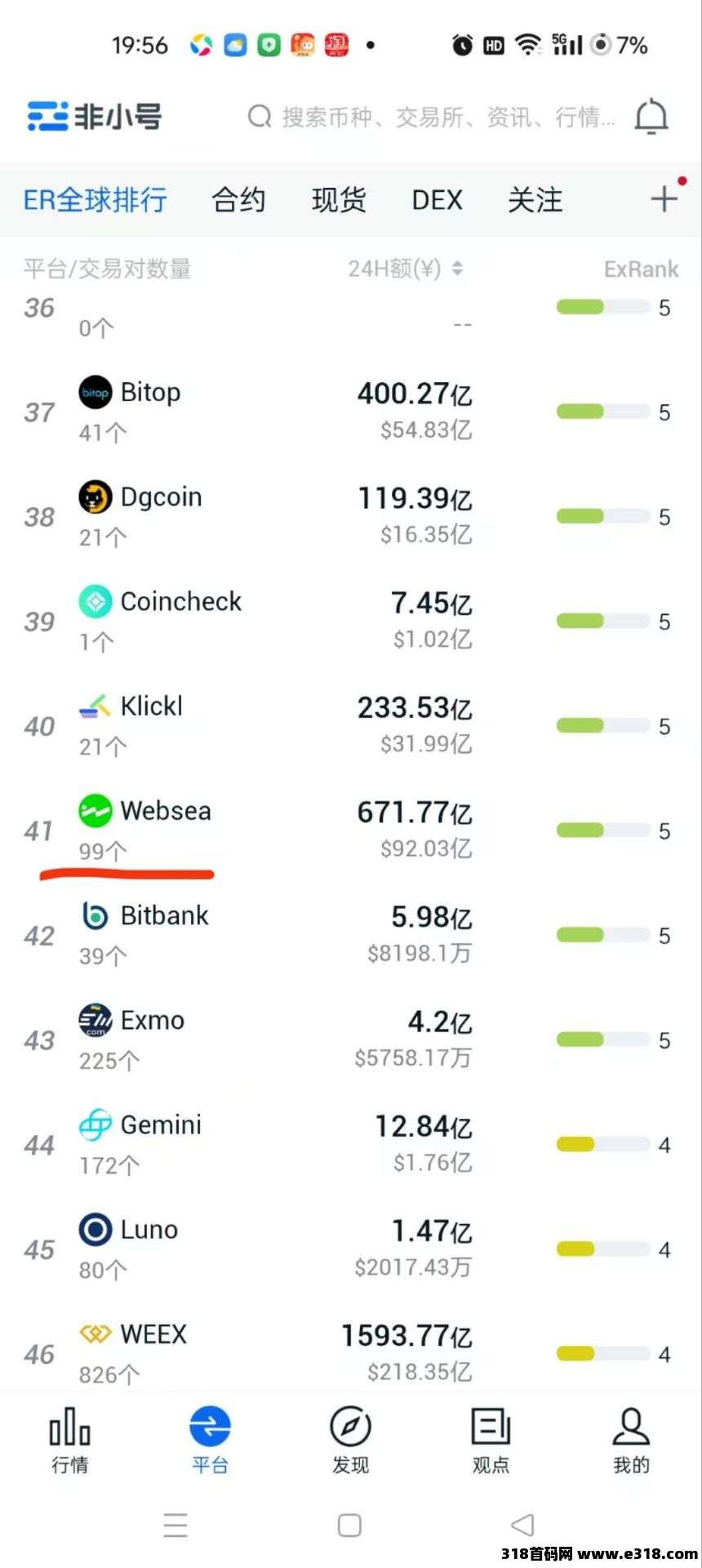Image resolution: width=702 pixels, height=1568 pixels.
Task: Tap the system back button
Action: pyautogui.click(x=522, y=1525)
